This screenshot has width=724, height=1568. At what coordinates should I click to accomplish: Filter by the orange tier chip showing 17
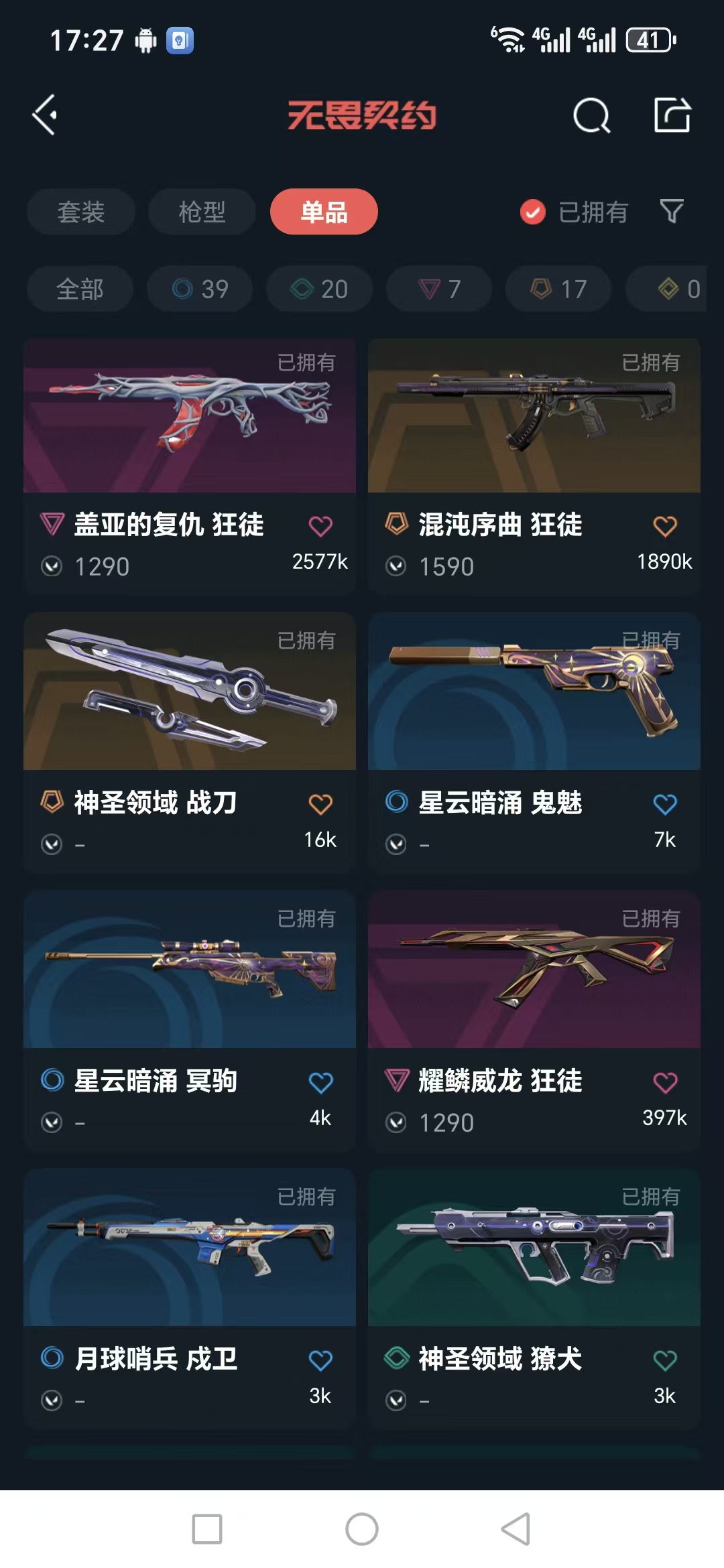(x=558, y=289)
